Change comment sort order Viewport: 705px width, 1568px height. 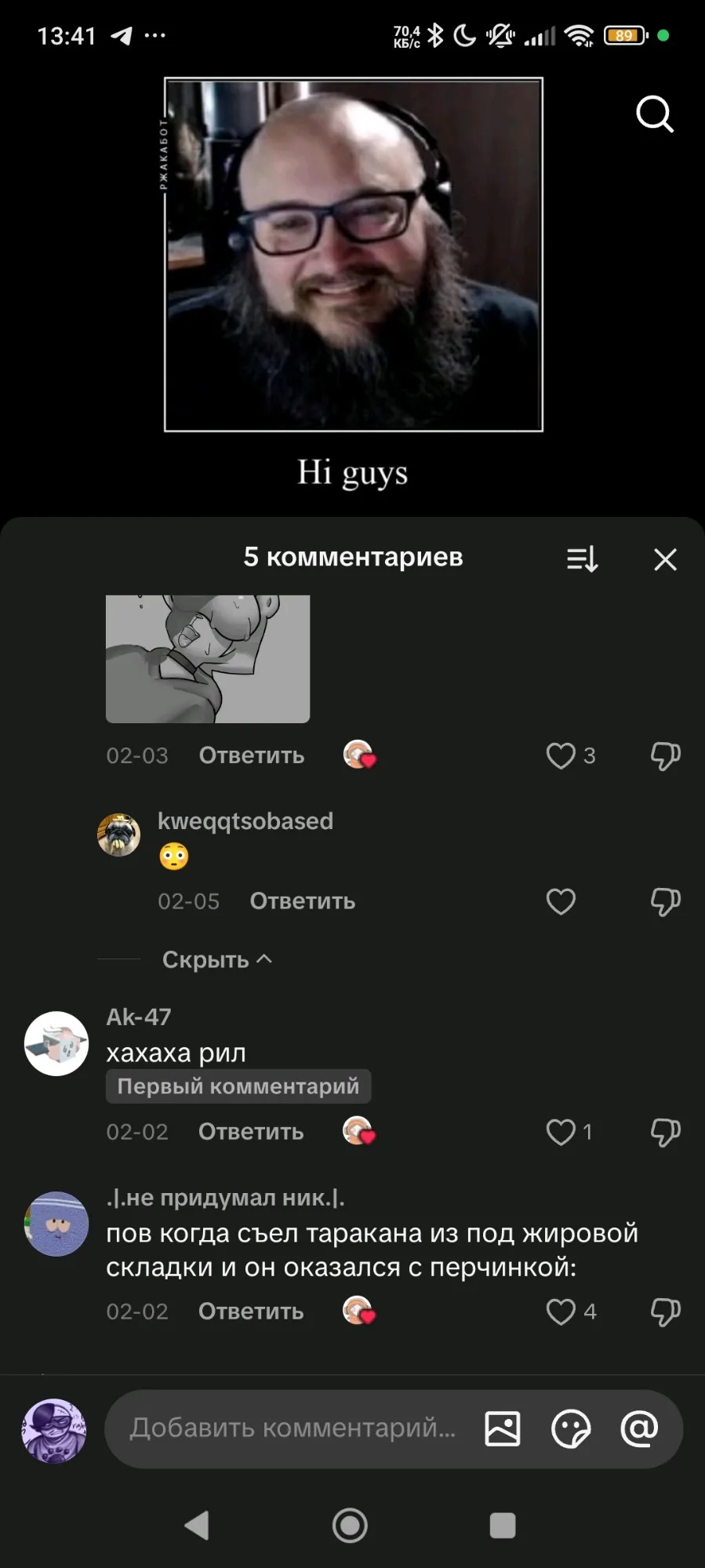(583, 559)
